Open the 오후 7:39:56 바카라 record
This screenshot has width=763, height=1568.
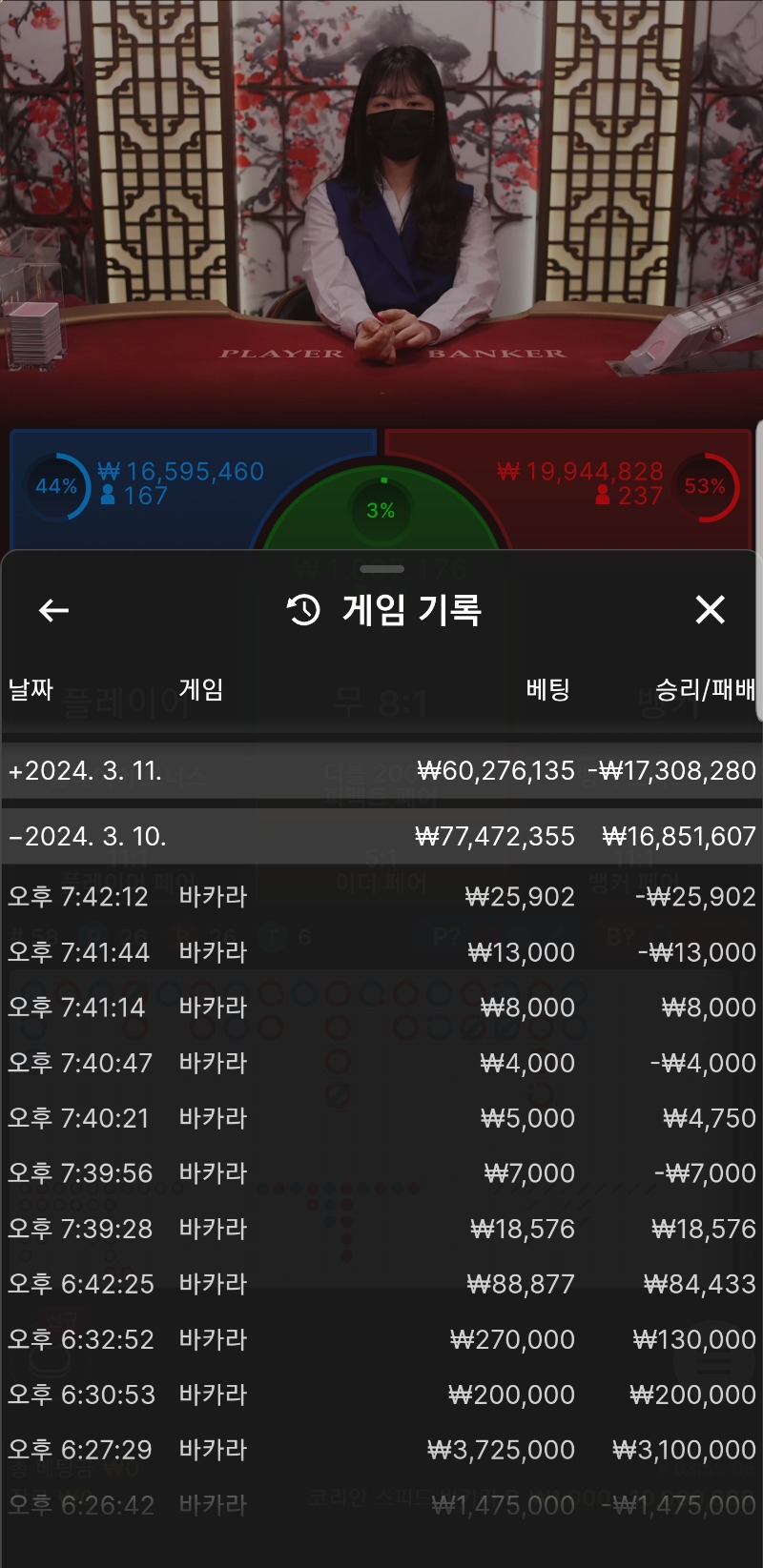click(x=381, y=1172)
